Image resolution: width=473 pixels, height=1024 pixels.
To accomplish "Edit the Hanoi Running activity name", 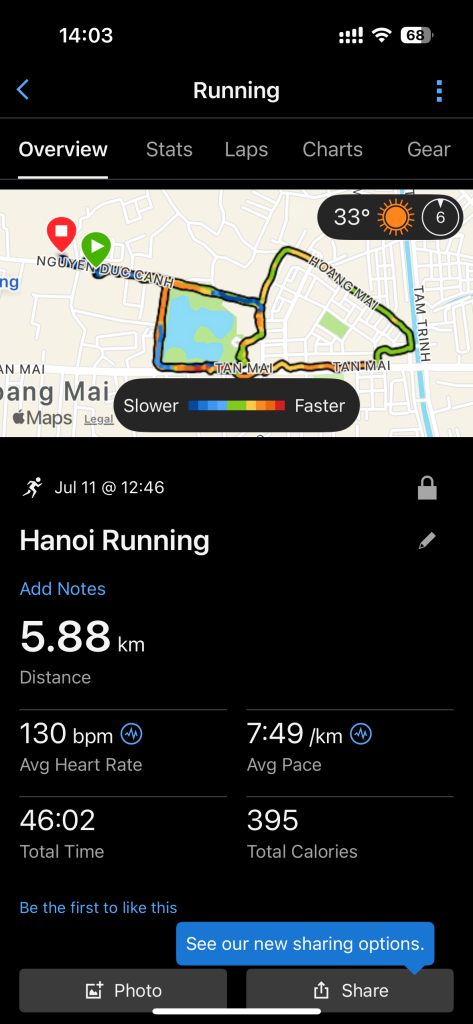I will [427, 541].
